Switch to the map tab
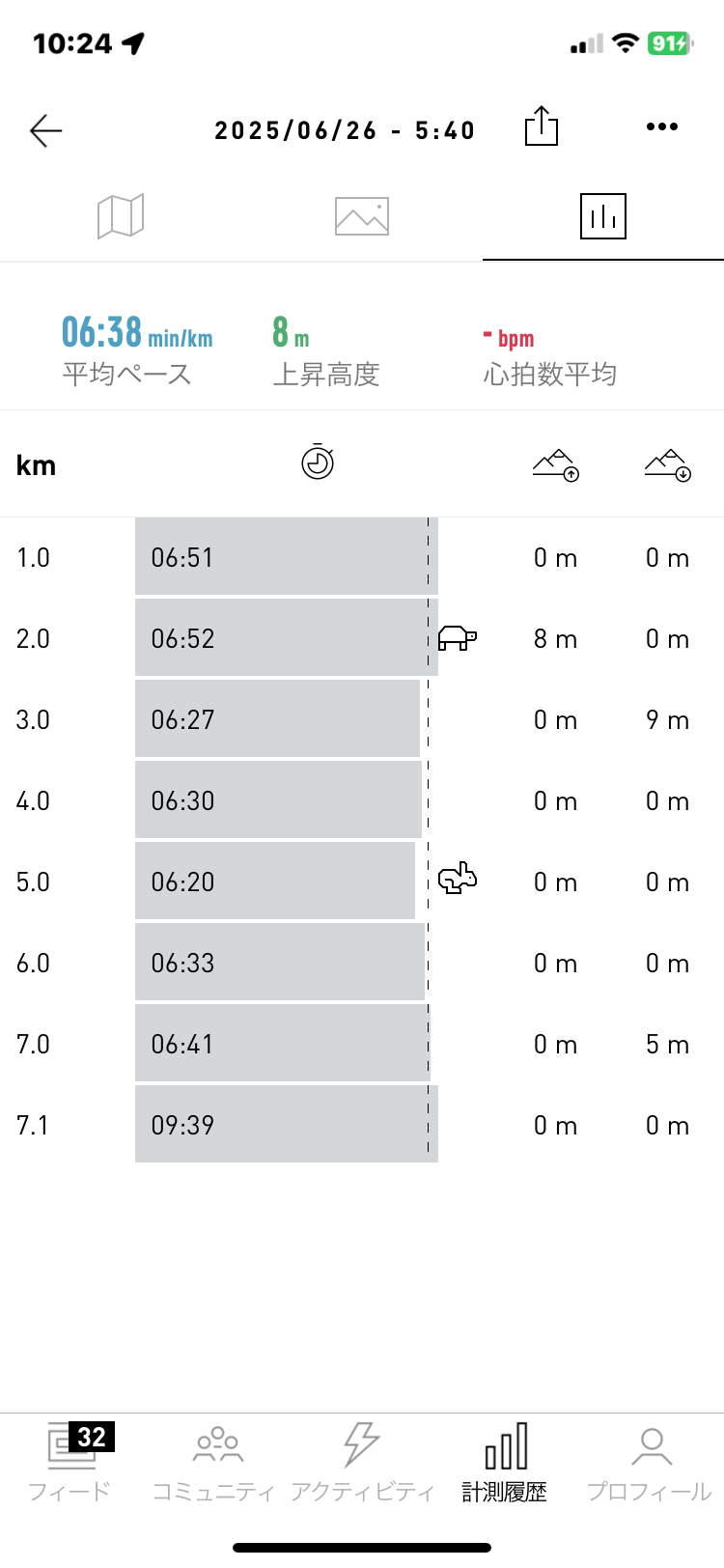 click(x=121, y=215)
